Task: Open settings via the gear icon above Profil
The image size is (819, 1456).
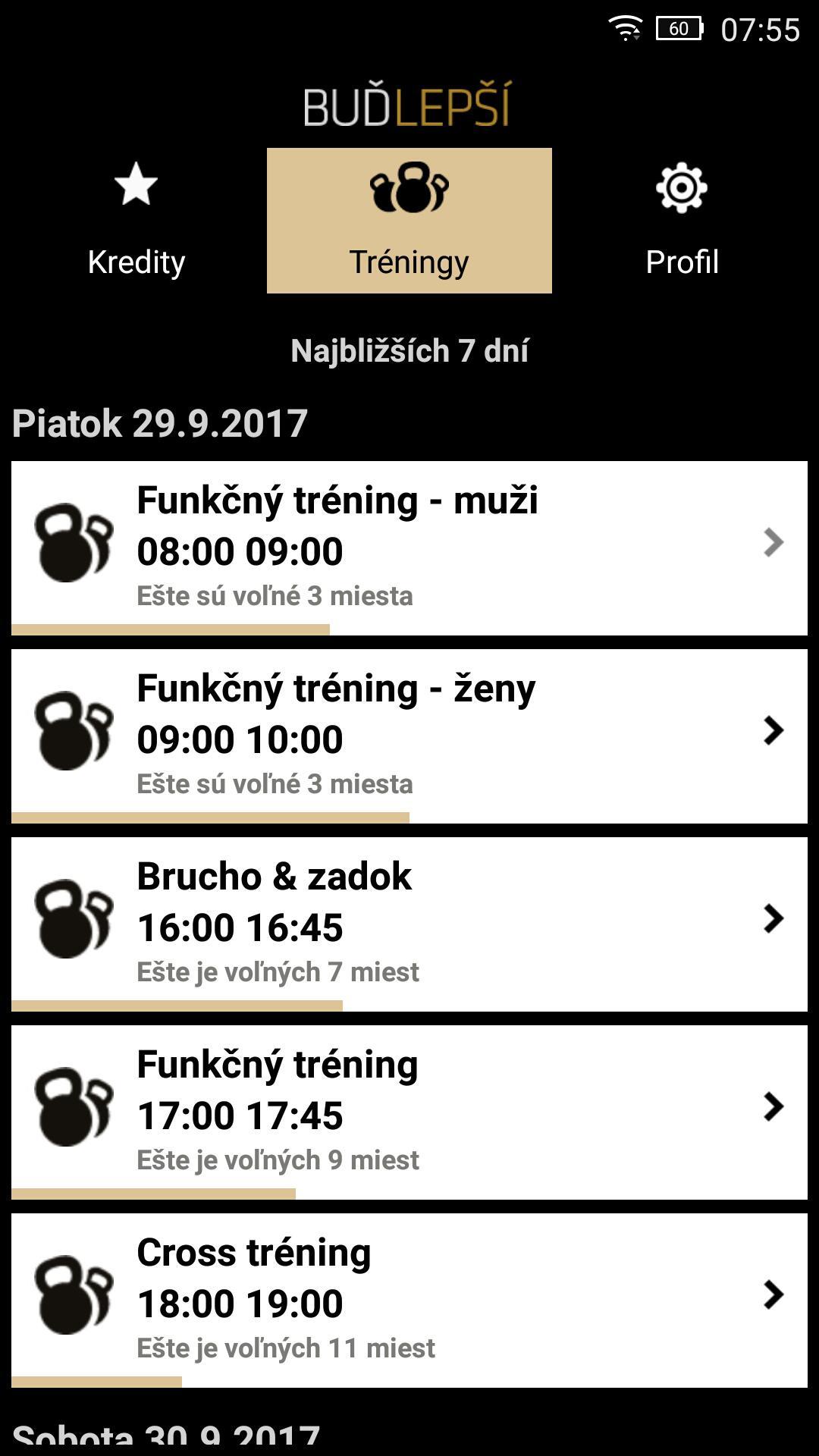Action: tap(682, 187)
